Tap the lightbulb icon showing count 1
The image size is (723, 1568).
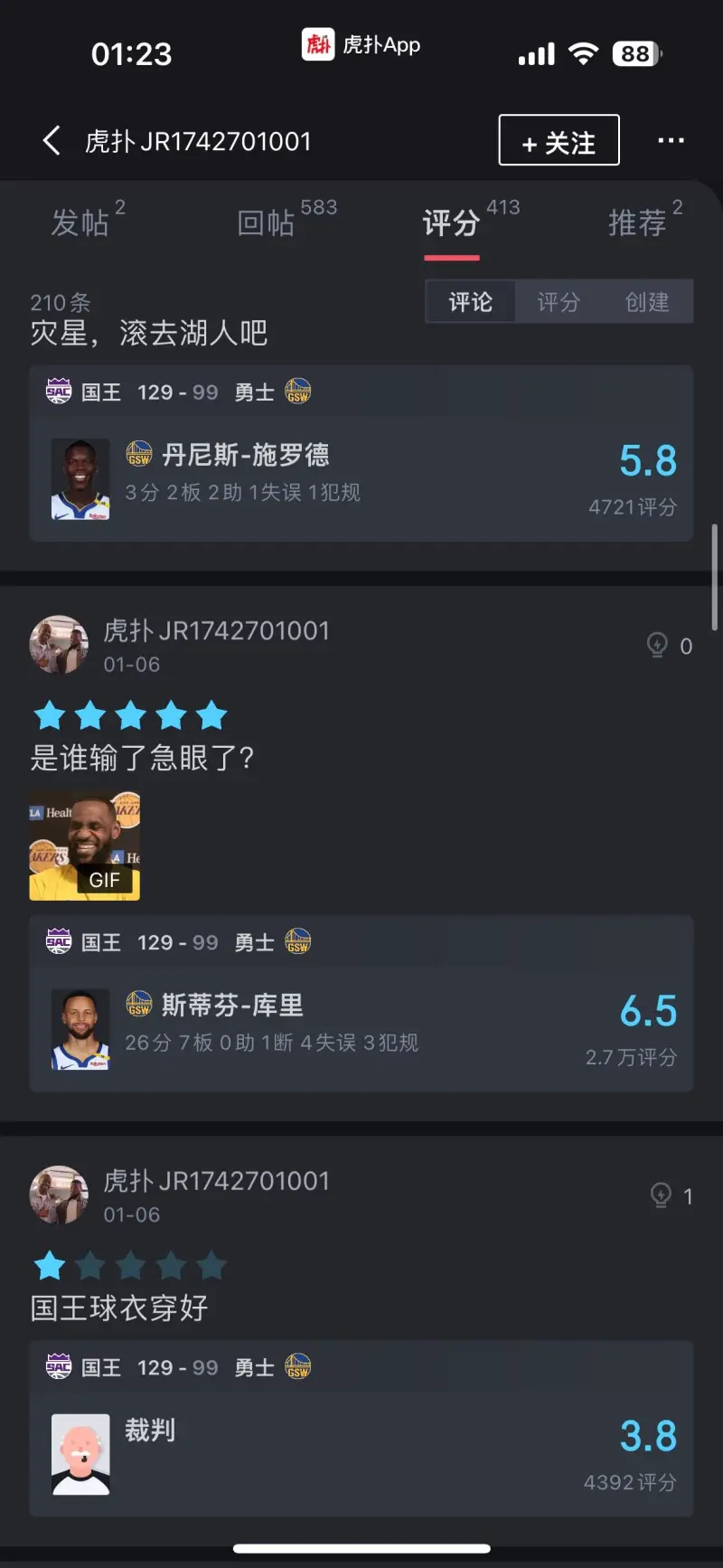pyautogui.click(x=661, y=1195)
